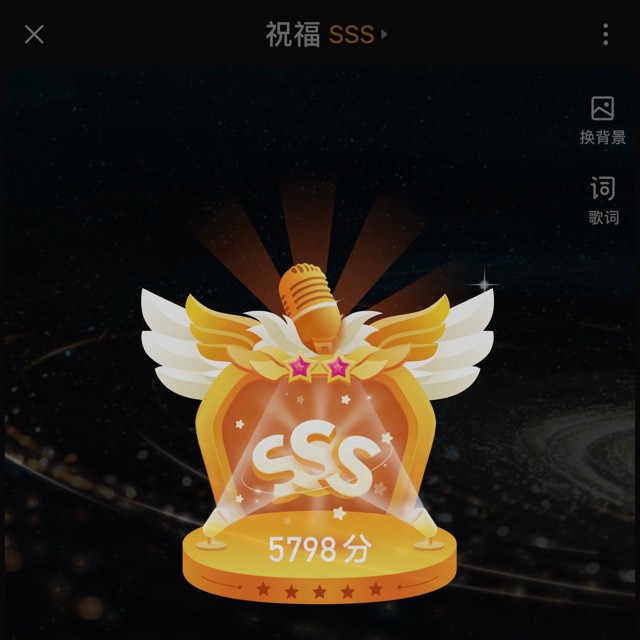Expand the 祝福 SSS title dropdown
The image size is (640, 640).
pos(326,34)
